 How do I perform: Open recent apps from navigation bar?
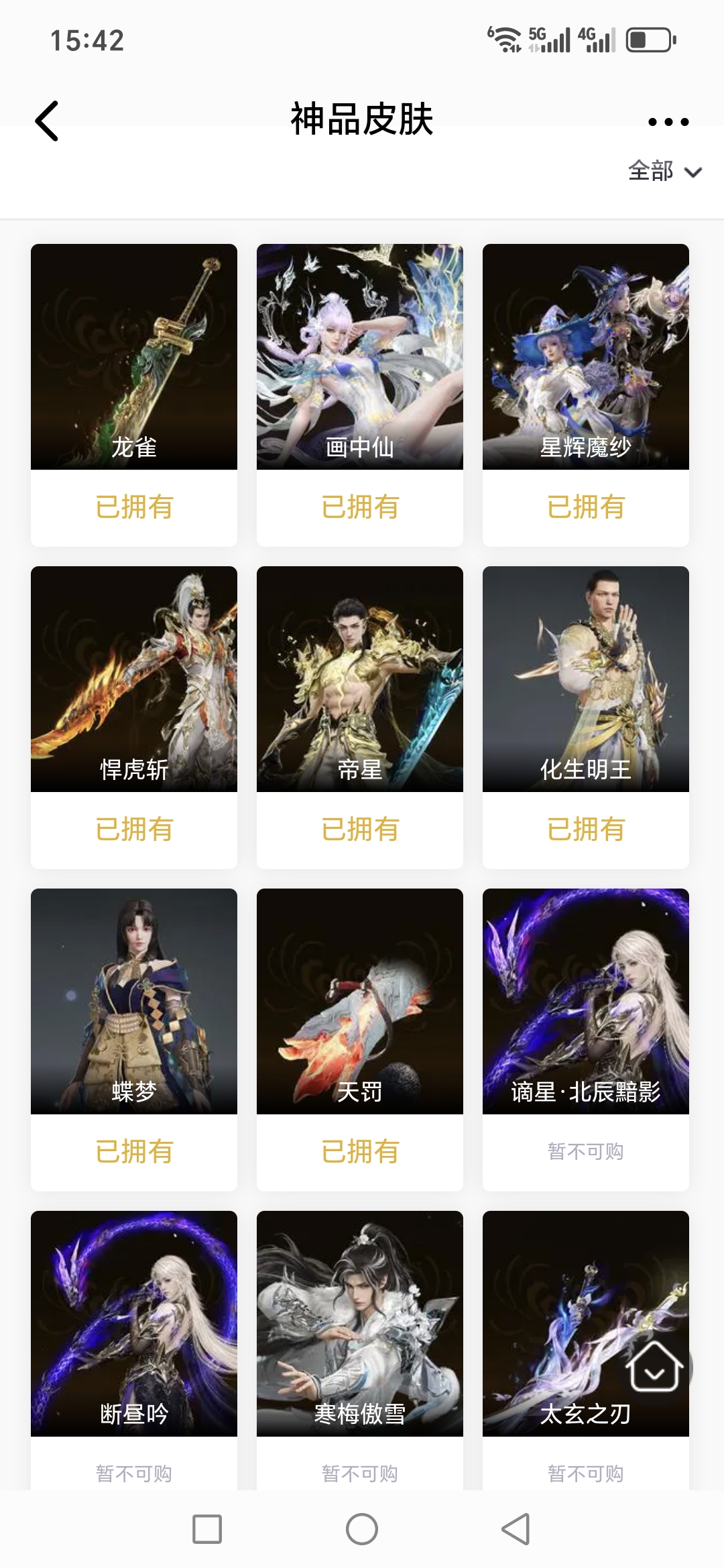tap(207, 1529)
